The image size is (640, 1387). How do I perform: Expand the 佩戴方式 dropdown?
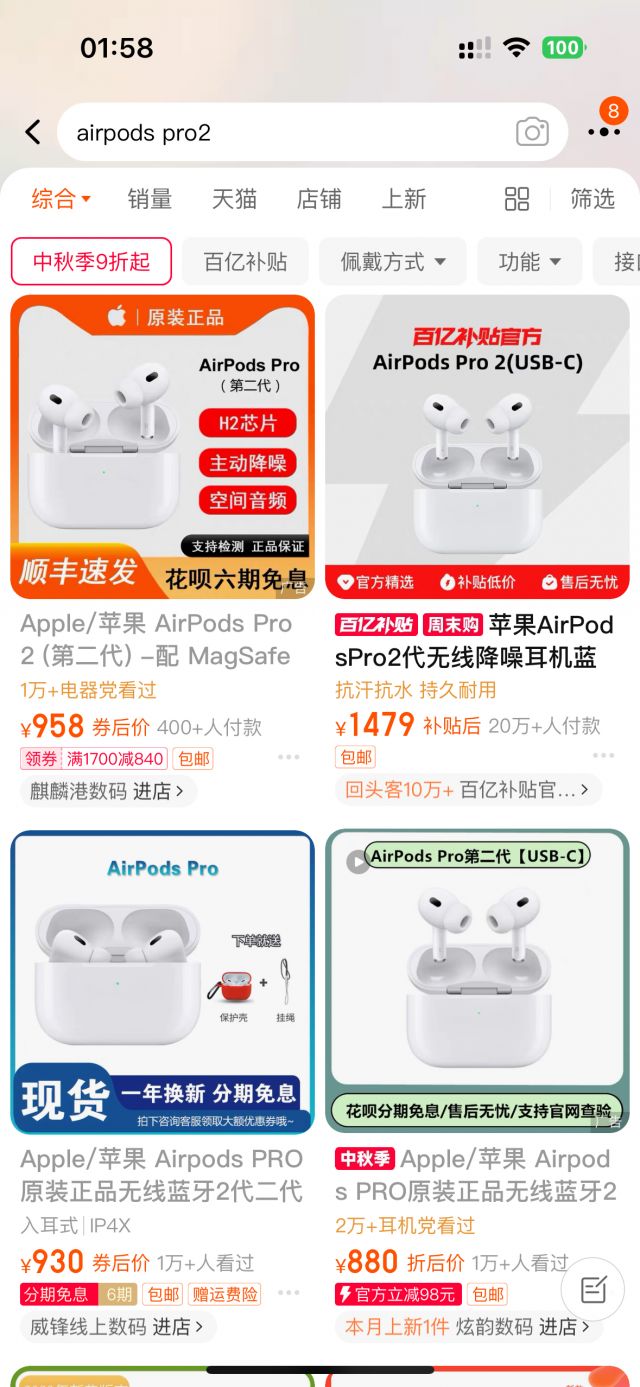pos(392,262)
